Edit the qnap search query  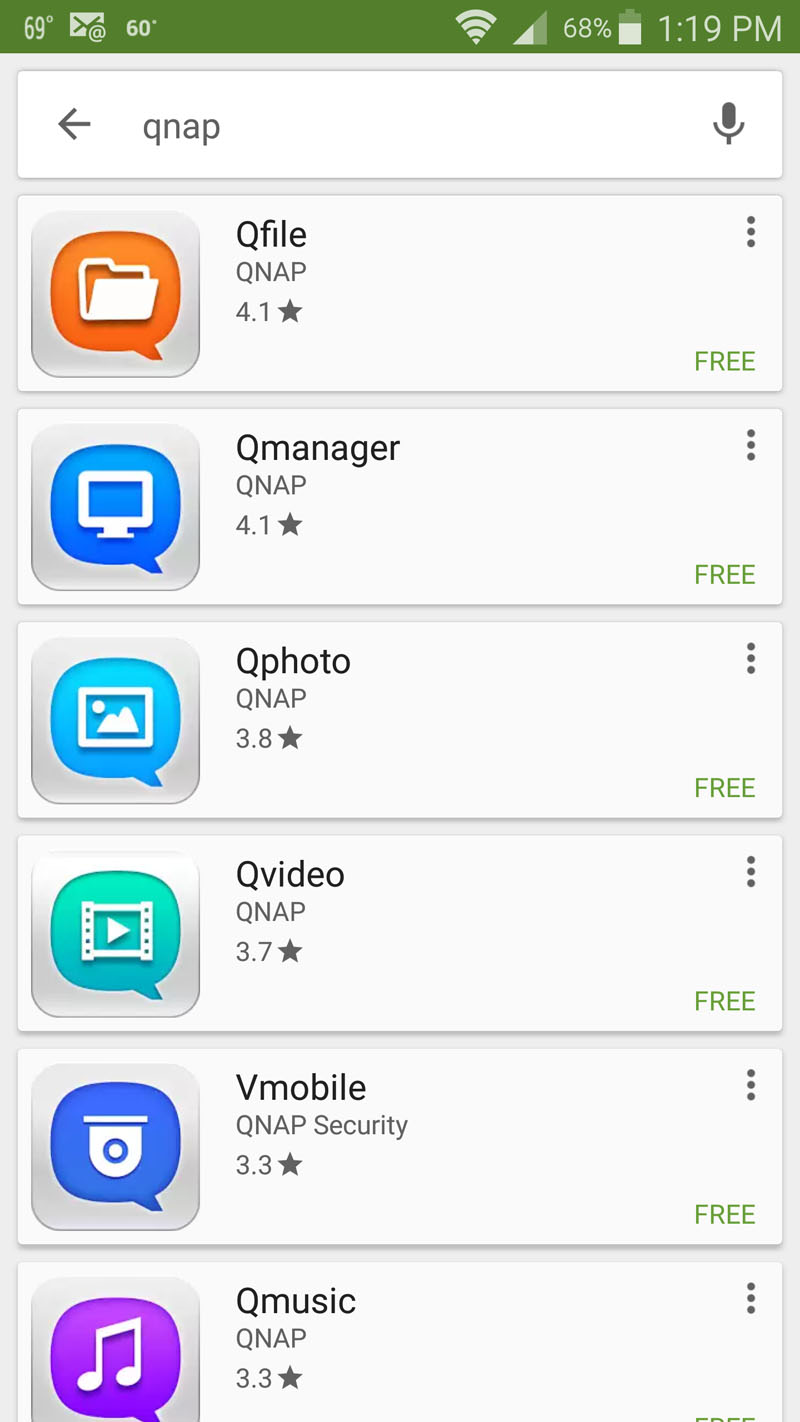(x=400, y=127)
